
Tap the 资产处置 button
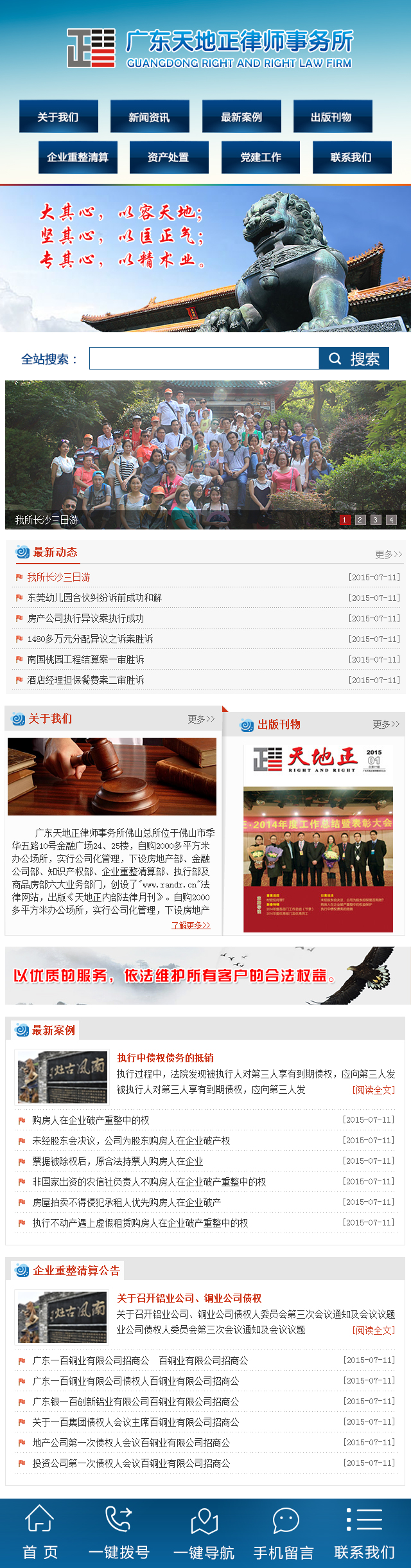click(x=169, y=157)
